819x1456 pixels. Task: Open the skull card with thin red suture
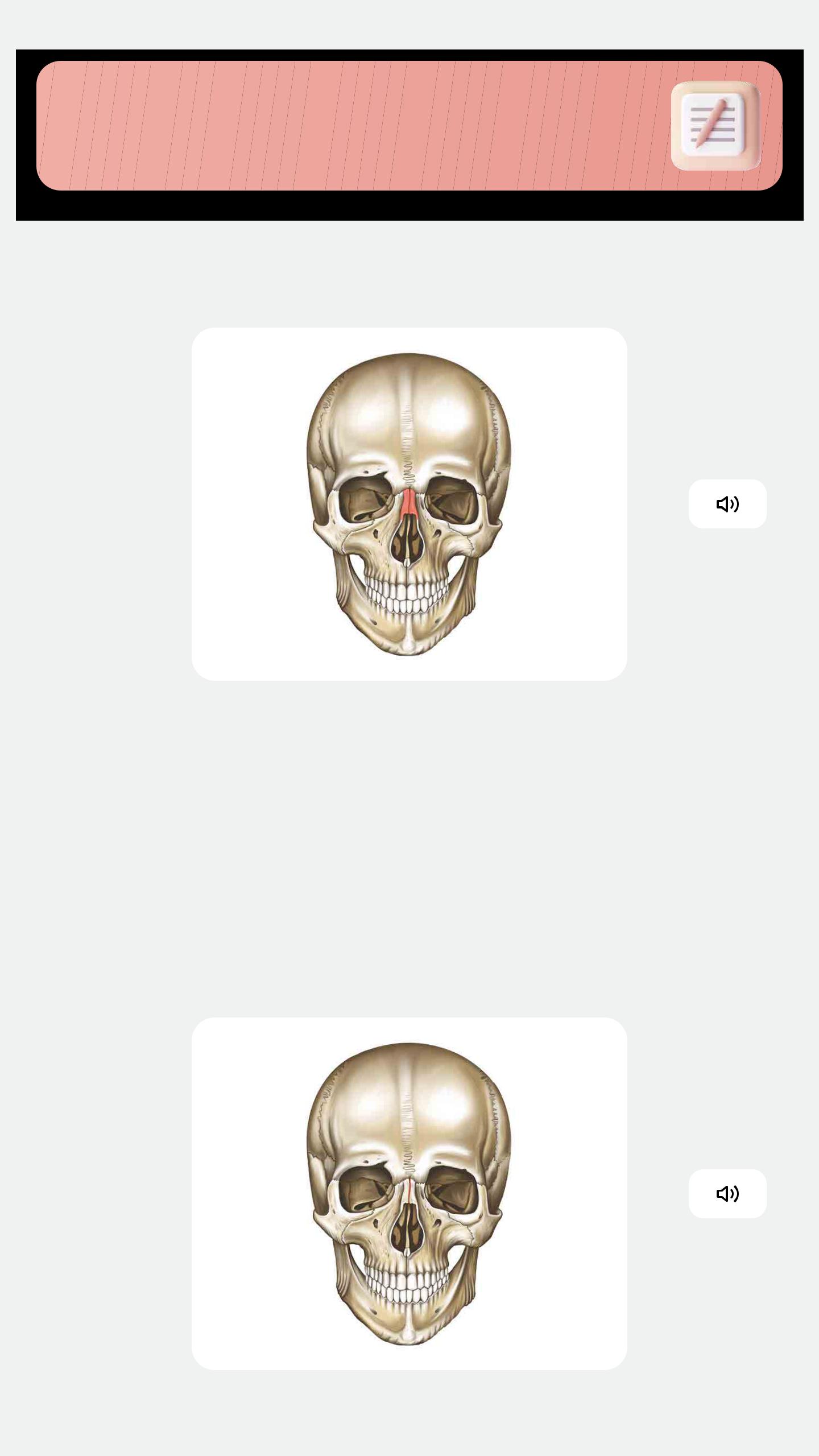(409, 1193)
